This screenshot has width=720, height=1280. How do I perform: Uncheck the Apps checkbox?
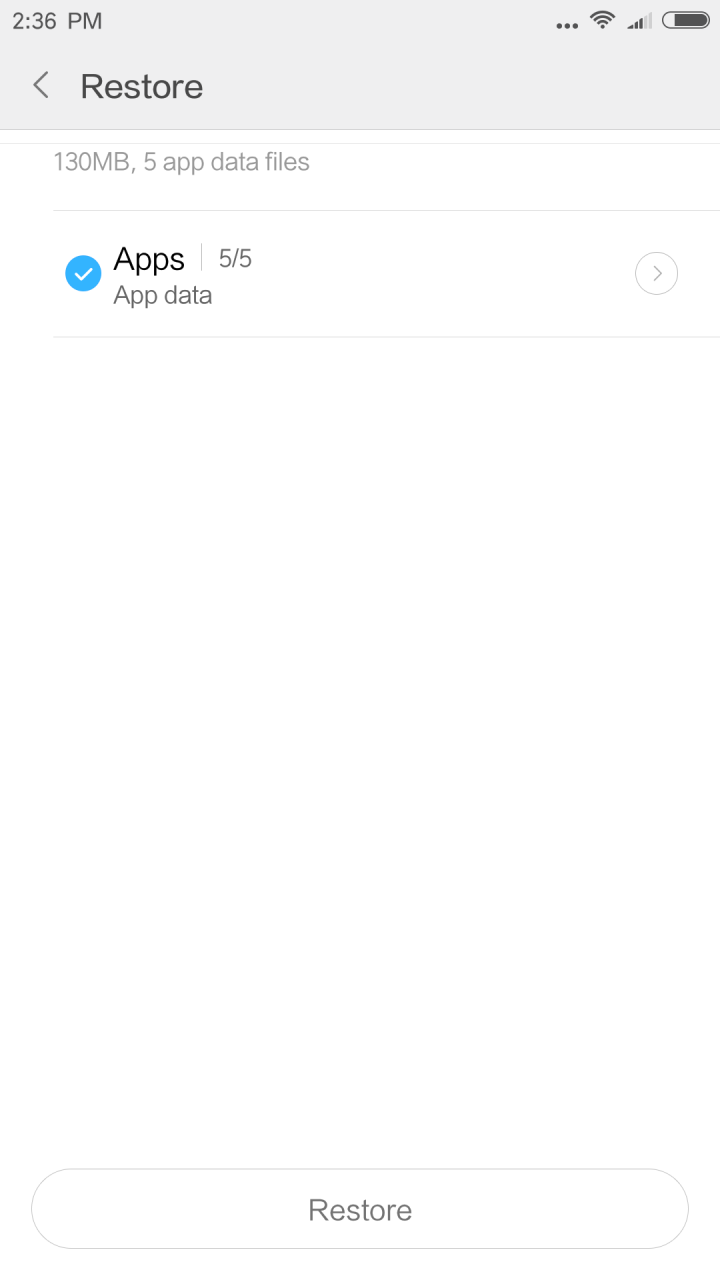pos(83,273)
